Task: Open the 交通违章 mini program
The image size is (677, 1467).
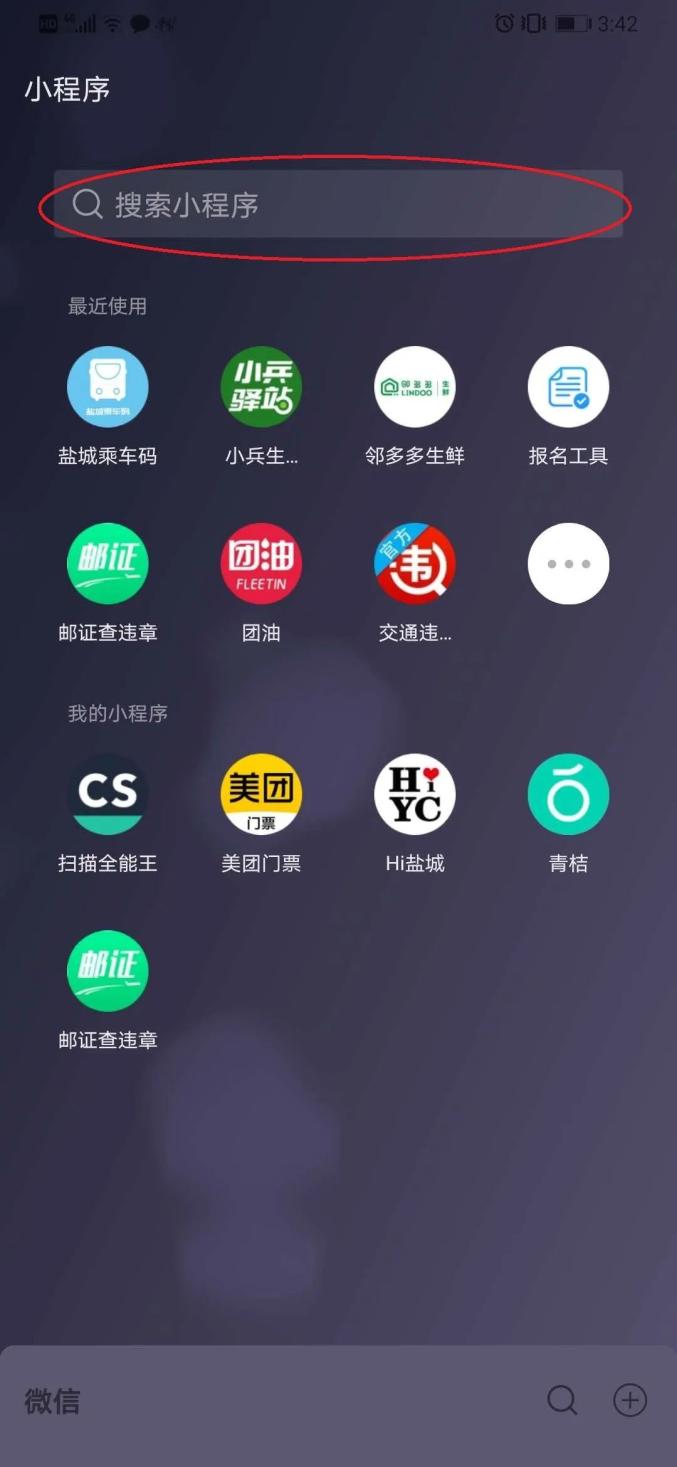Action: click(415, 564)
